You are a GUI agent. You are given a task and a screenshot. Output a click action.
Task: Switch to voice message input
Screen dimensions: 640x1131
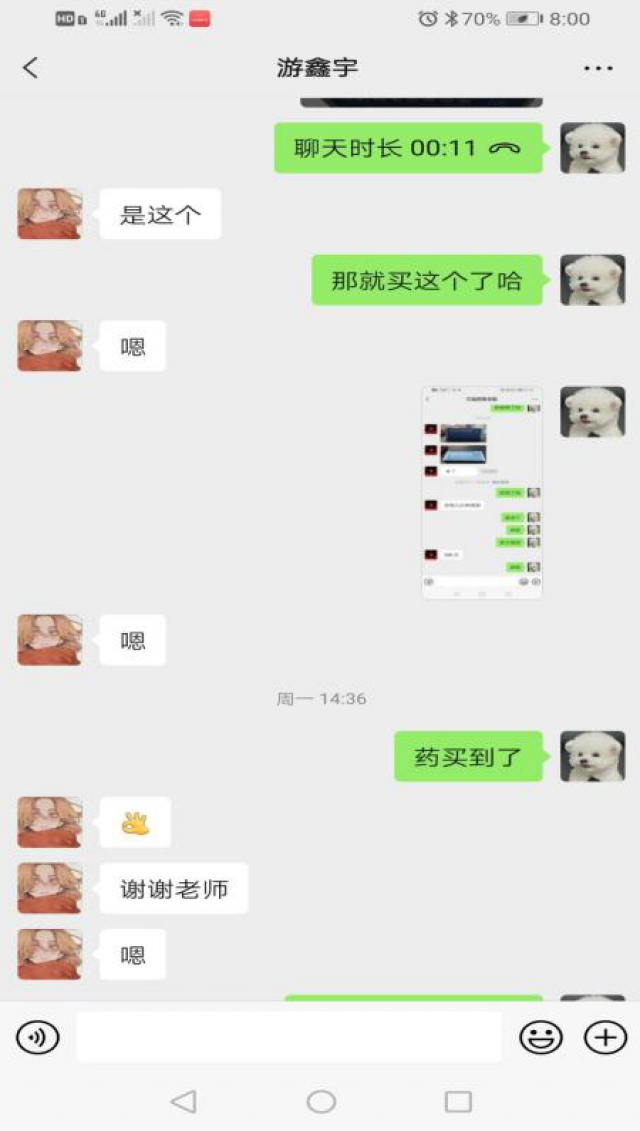38,1038
